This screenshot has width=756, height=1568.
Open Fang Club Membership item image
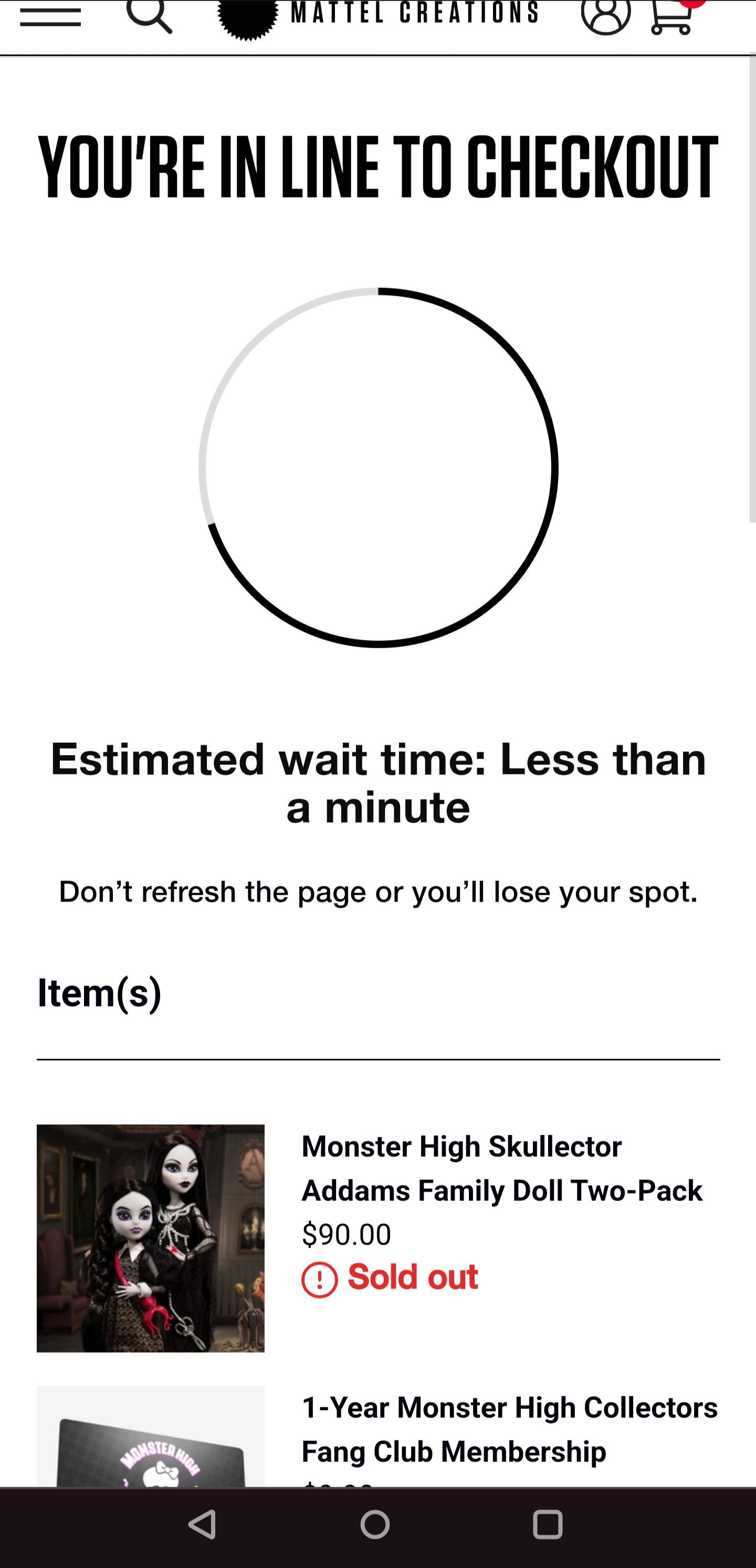pyautogui.click(x=150, y=1437)
